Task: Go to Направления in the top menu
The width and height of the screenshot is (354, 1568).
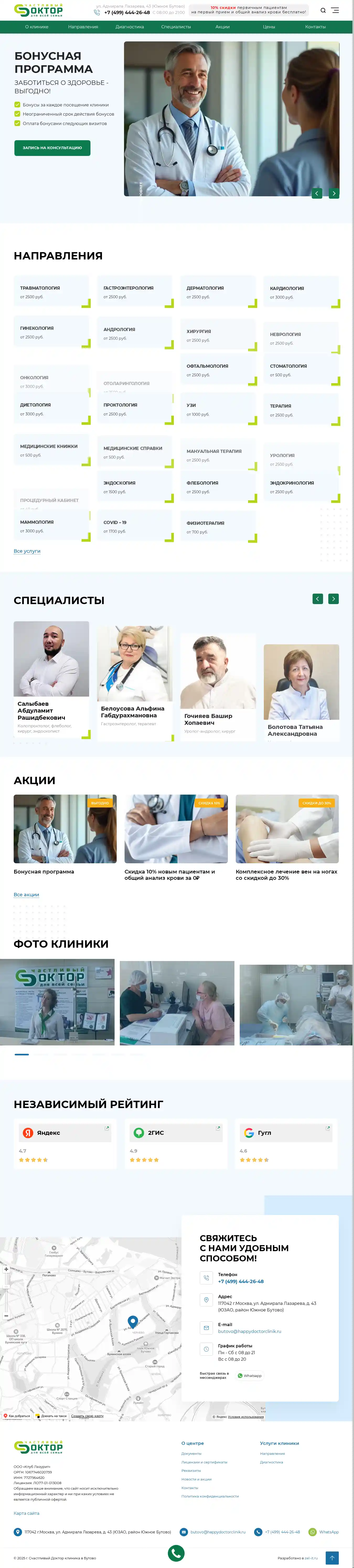Action: [x=83, y=27]
